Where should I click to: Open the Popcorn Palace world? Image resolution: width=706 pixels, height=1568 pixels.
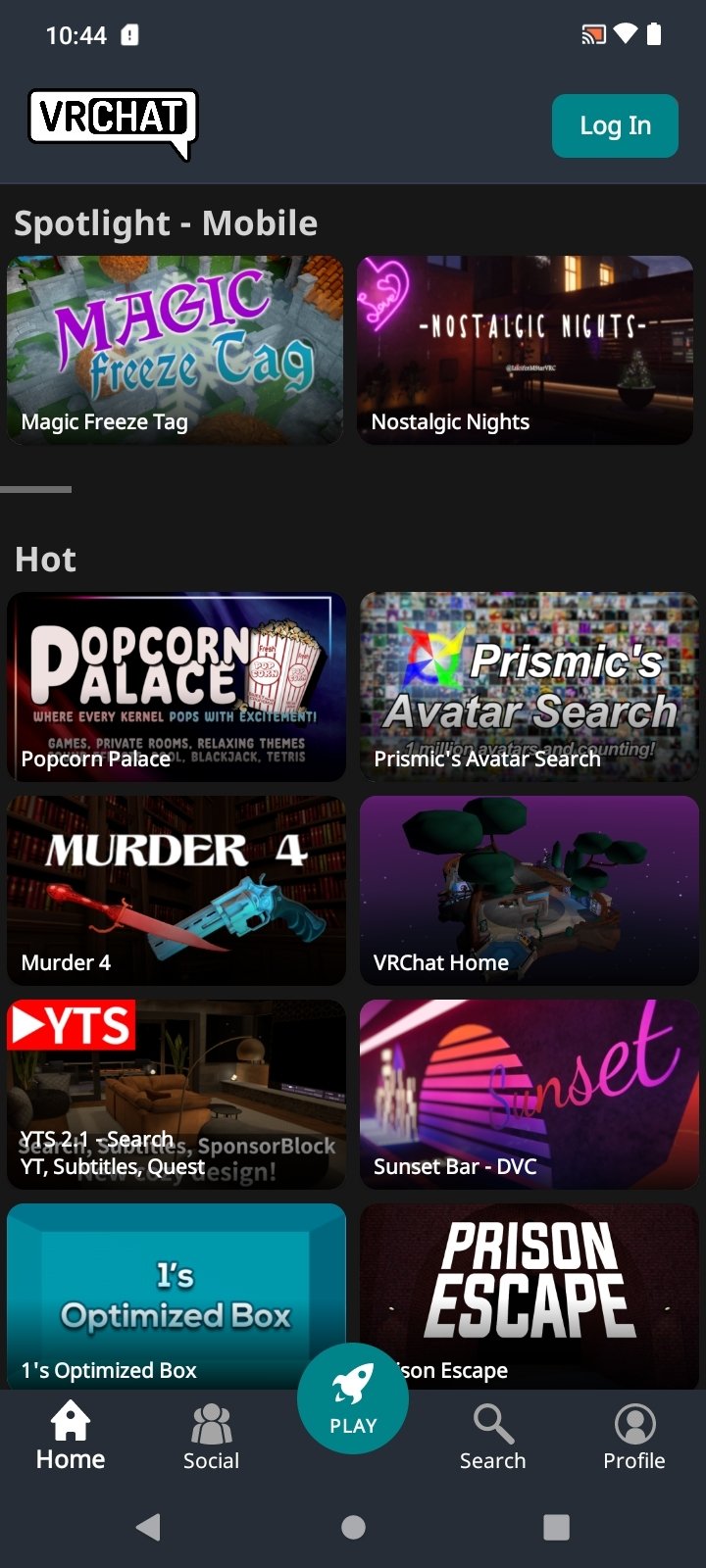tap(176, 686)
